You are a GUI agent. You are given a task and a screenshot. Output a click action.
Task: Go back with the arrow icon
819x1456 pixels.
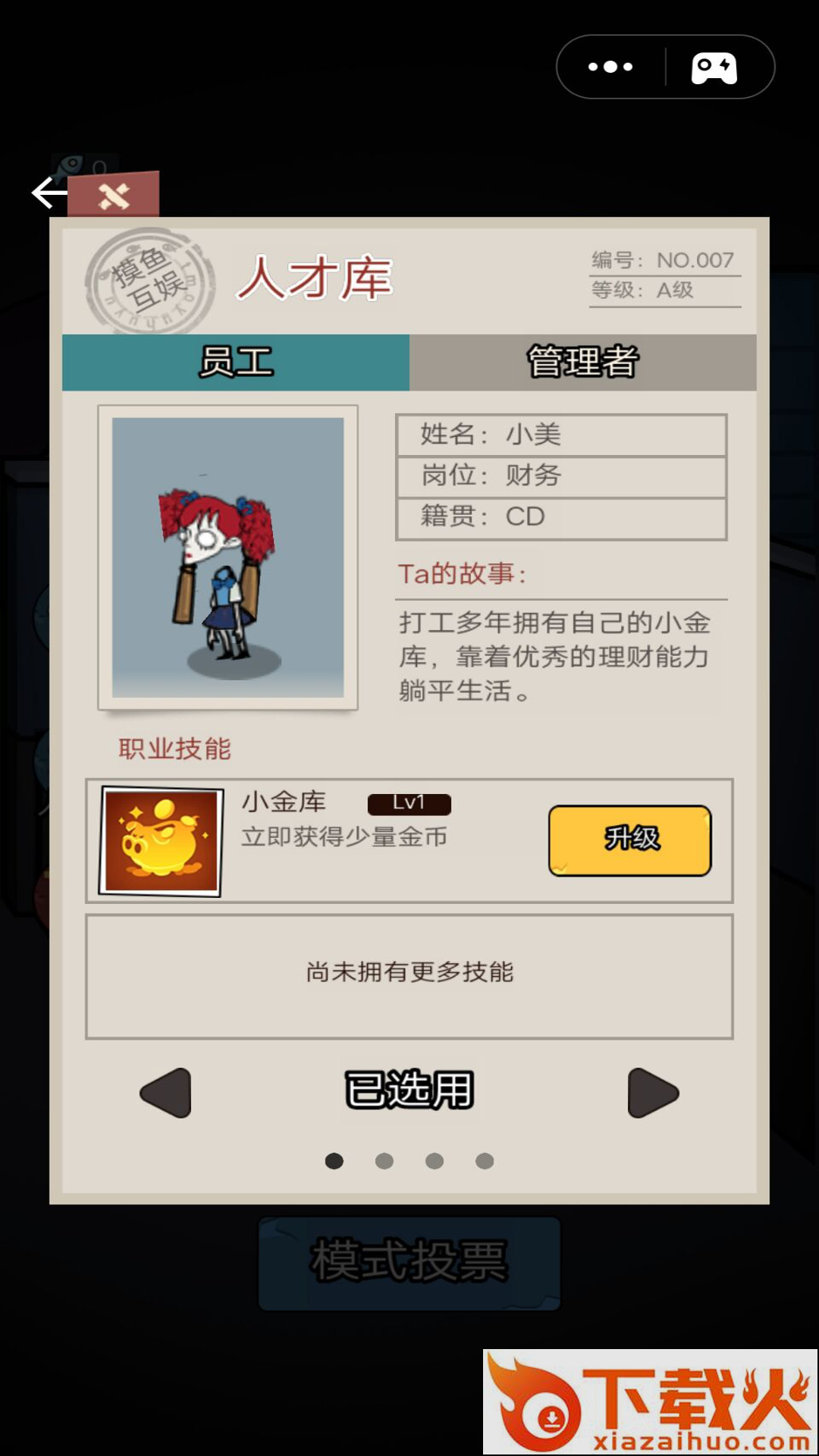click(47, 193)
